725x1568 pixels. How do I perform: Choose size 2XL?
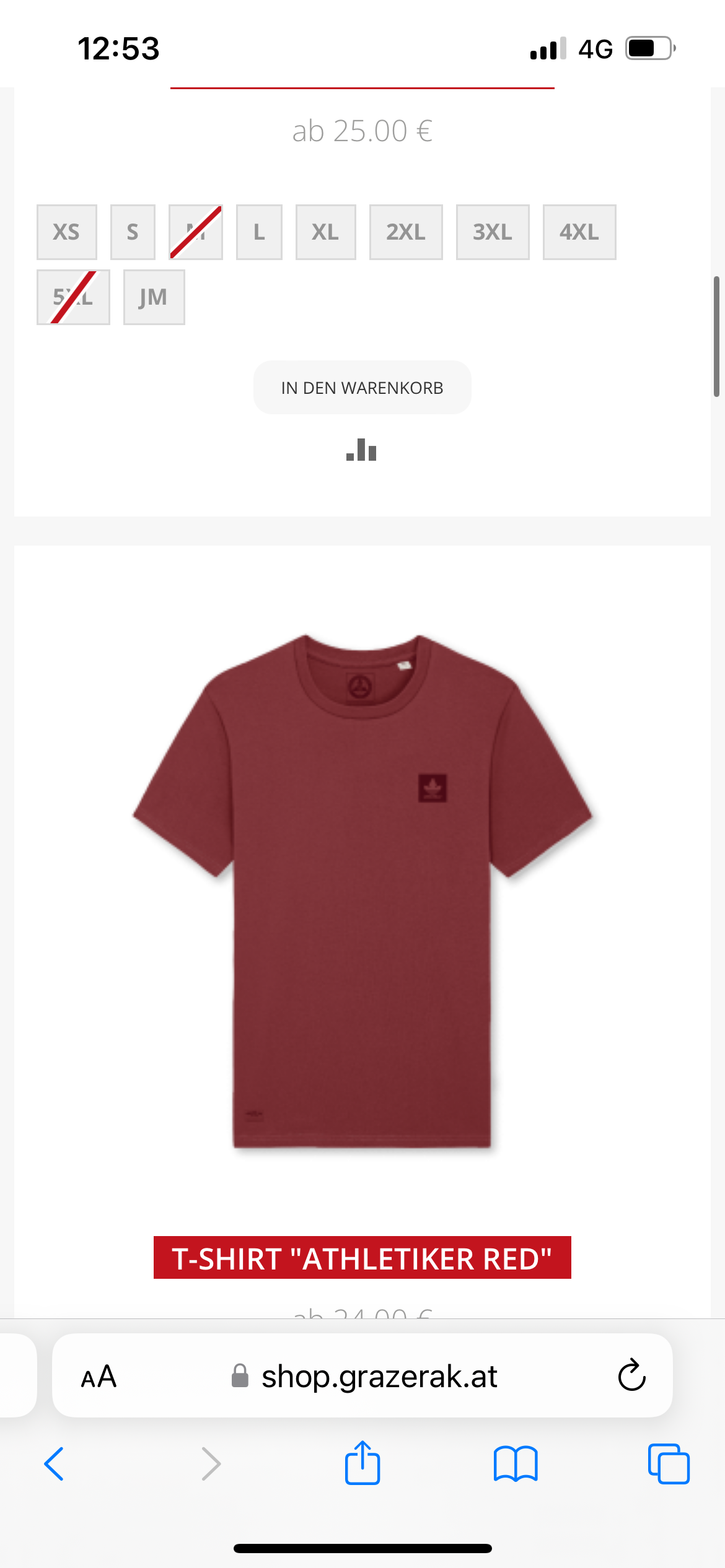click(406, 232)
